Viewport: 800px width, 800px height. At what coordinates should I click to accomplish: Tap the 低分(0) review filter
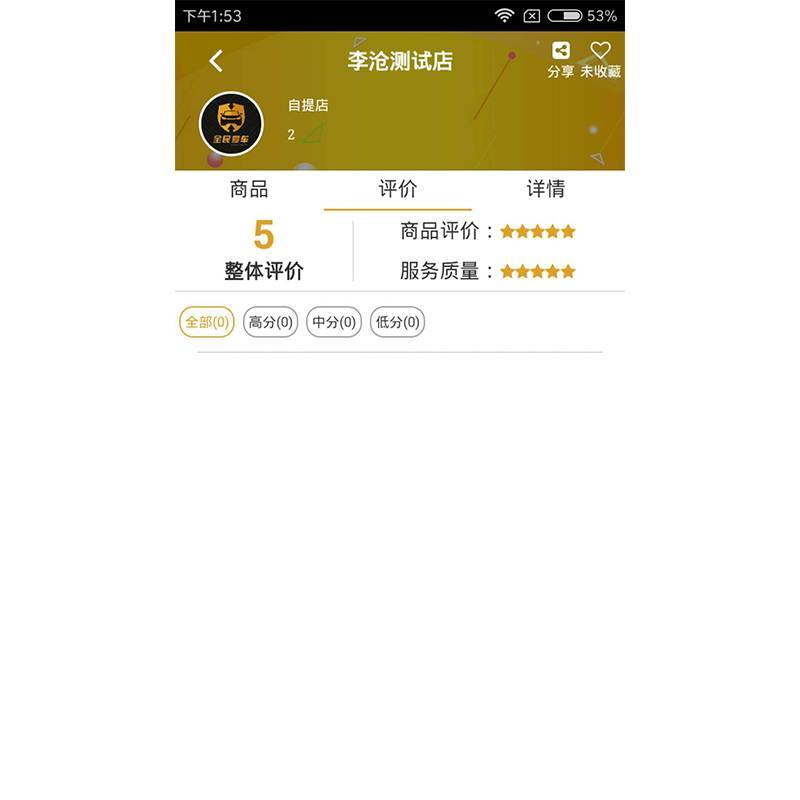point(397,322)
